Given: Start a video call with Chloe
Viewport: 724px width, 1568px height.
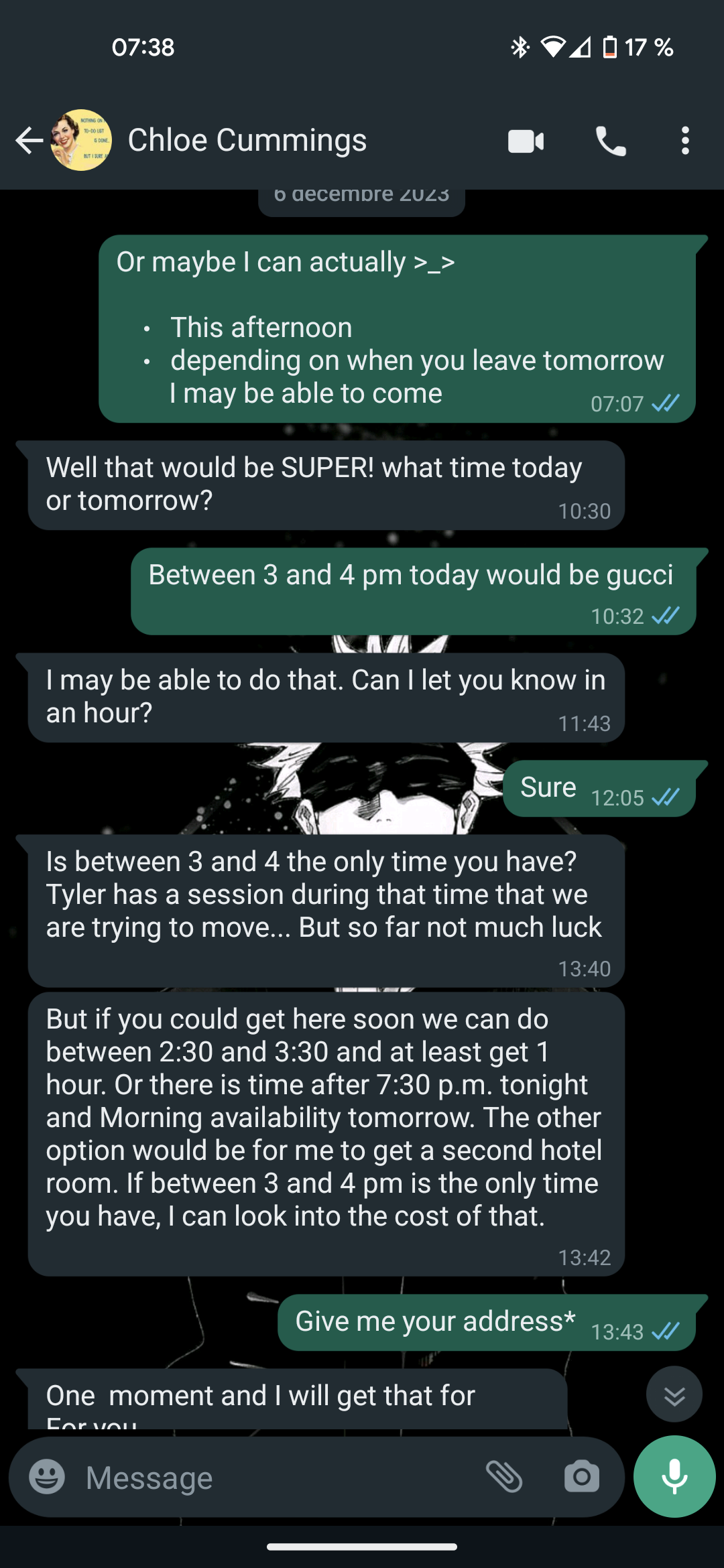Looking at the screenshot, I should click(x=526, y=141).
